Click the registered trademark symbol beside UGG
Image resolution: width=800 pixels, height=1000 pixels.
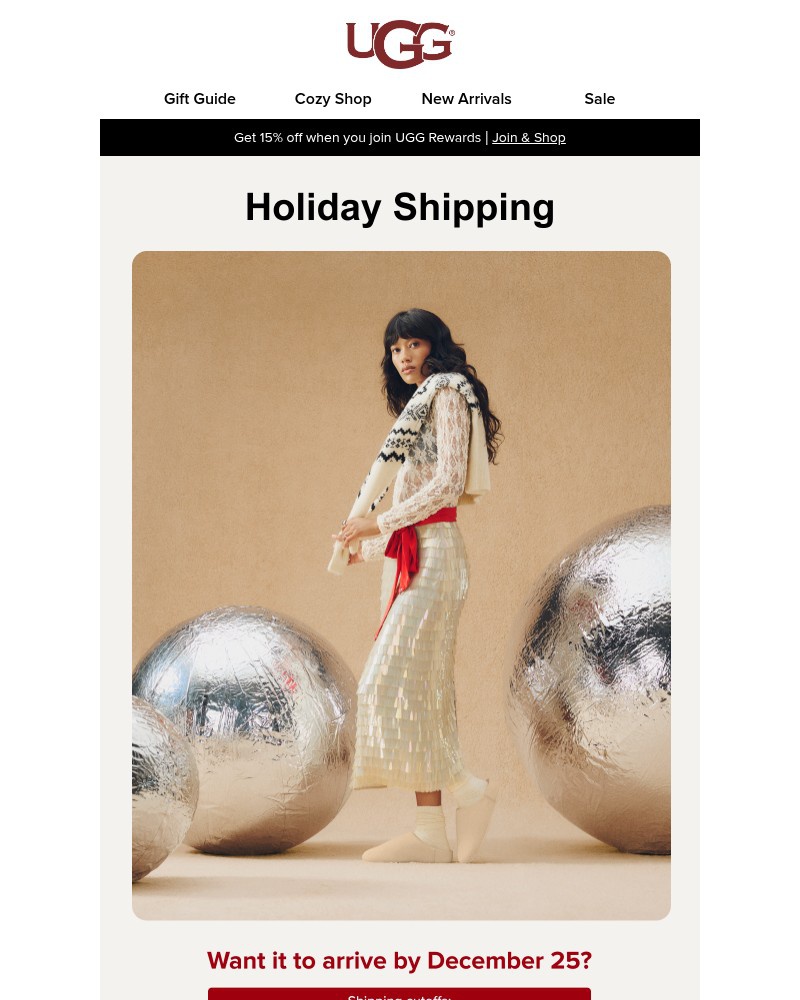452,32
